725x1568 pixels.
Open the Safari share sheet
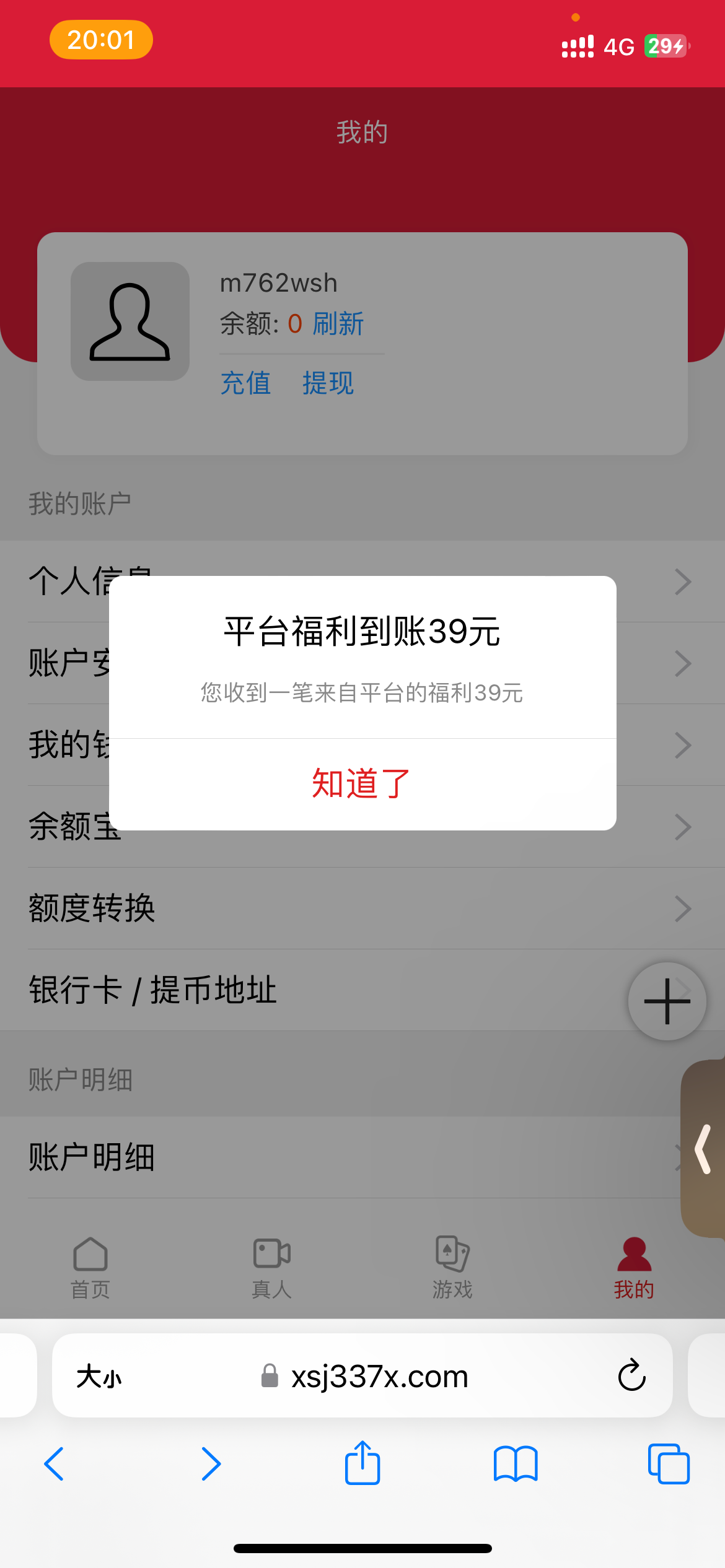[362, 1463]
